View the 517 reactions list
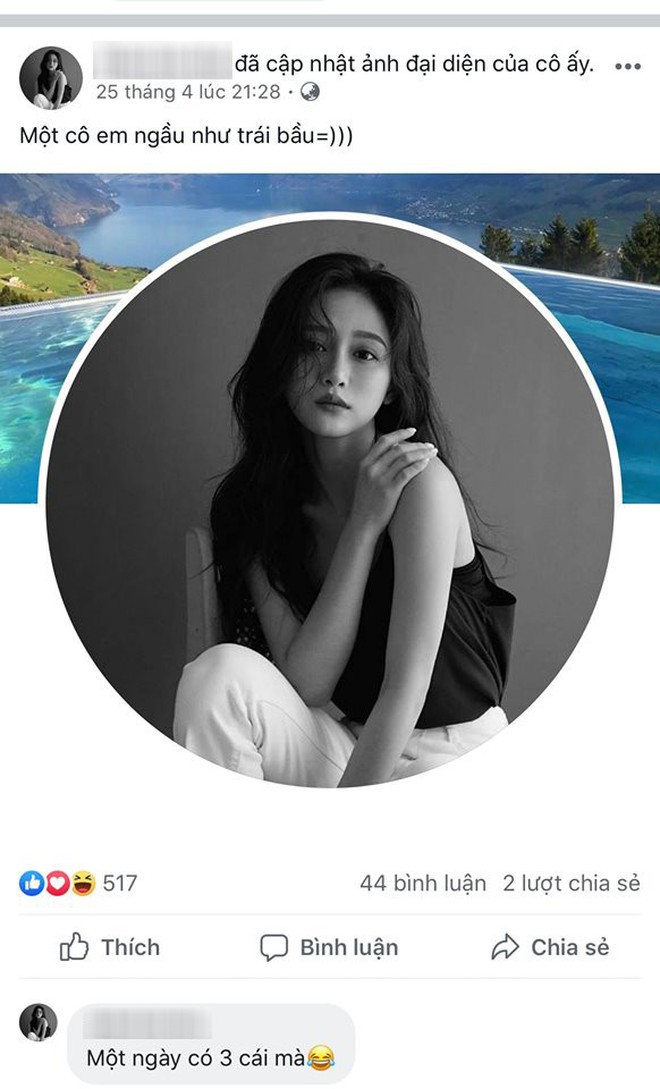The height and width of the screenshot is (1089, 660). [78, 883]
